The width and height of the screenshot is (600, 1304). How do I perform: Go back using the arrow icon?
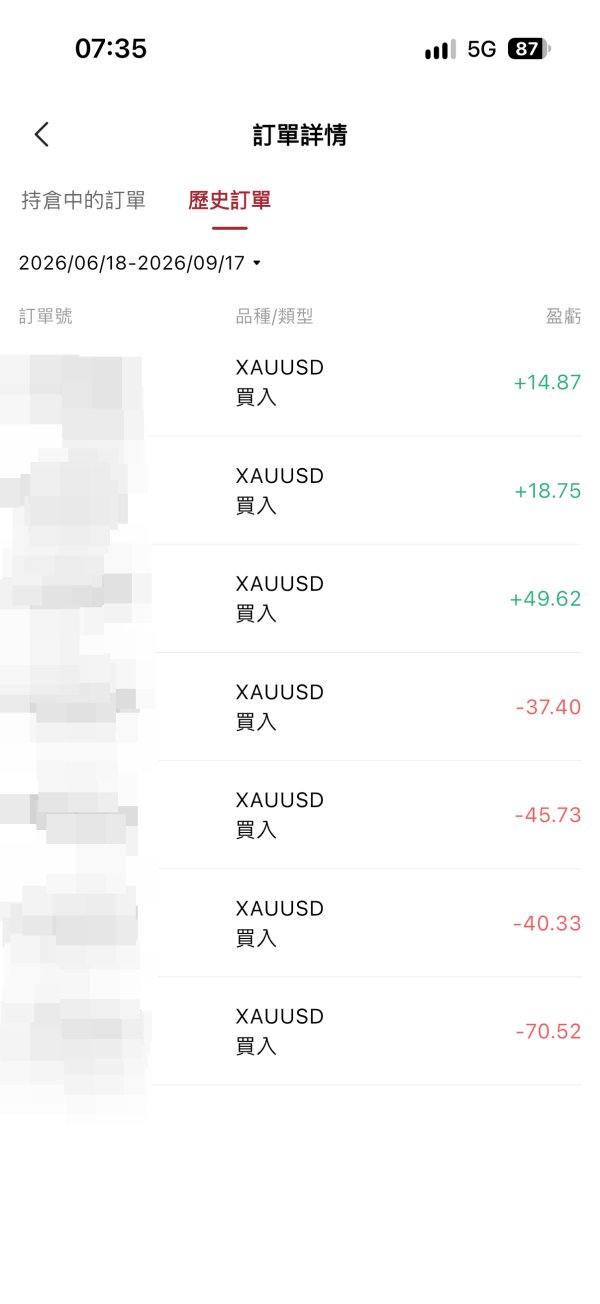point(41,135)
